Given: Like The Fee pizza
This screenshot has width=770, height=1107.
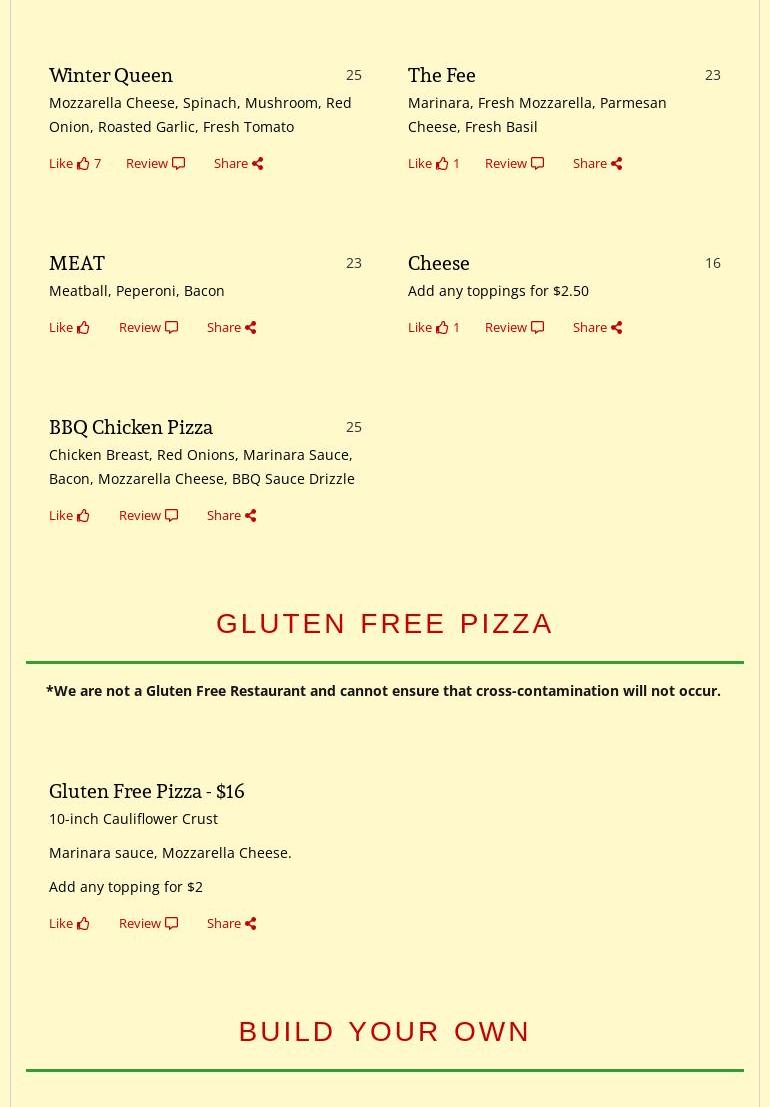Looking at the screenshot, I should [x=428, y=163].
